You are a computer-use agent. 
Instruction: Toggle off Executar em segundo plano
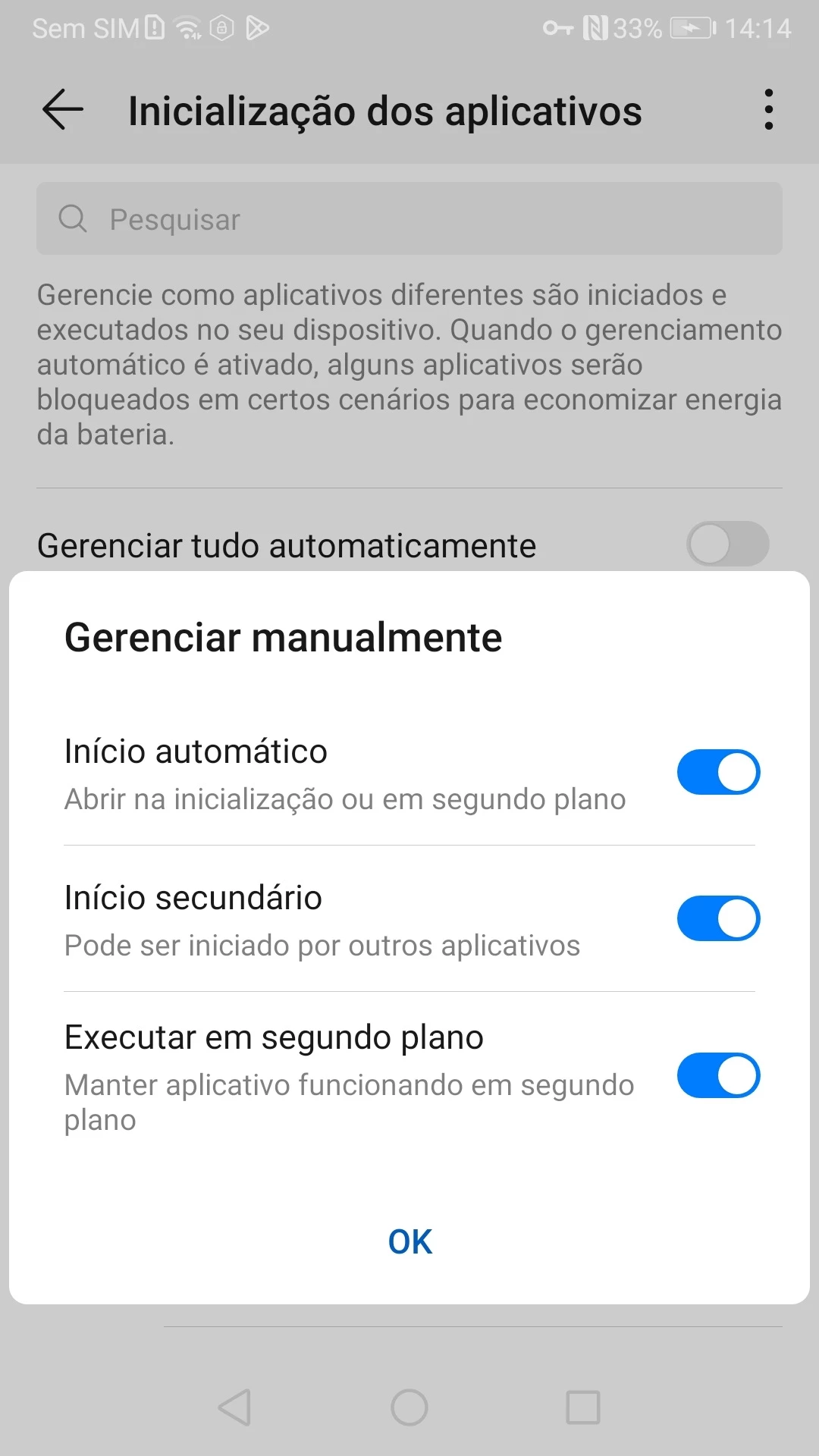pos(718,1075)
